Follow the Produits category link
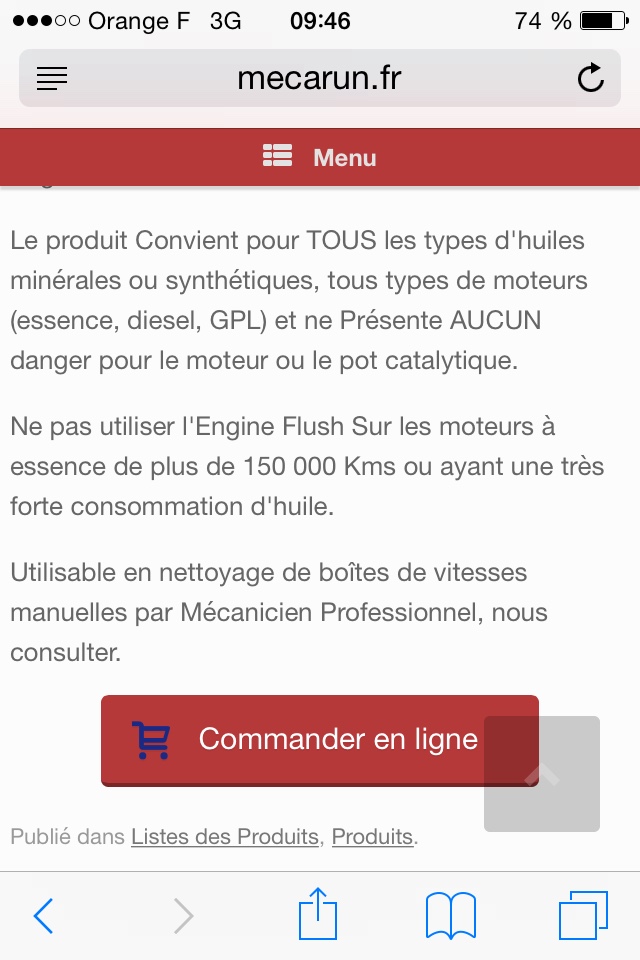The height and width of the screenshot is (960, 640). click(x=372, y=836)
